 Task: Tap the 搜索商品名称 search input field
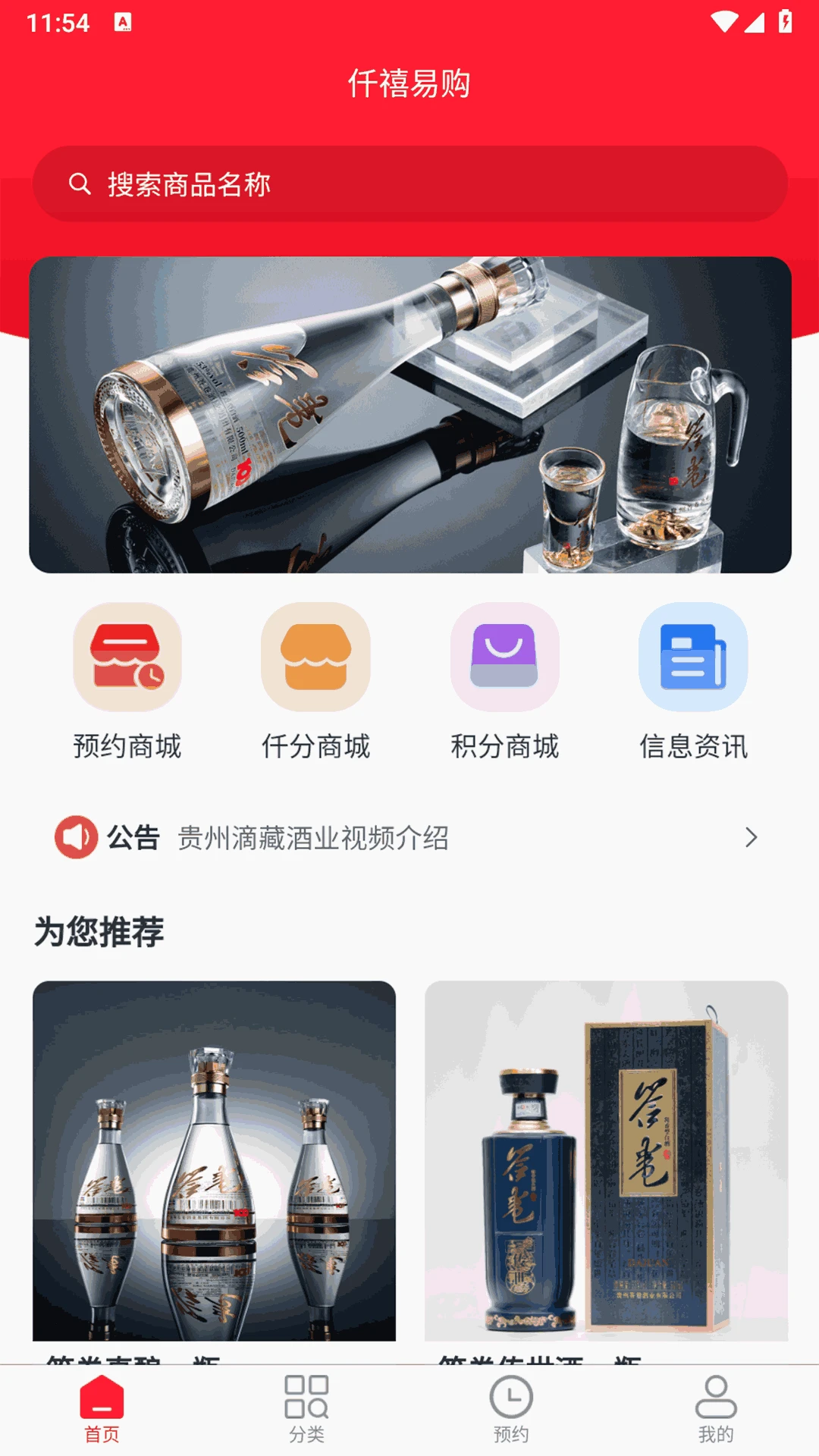point(409,182)
